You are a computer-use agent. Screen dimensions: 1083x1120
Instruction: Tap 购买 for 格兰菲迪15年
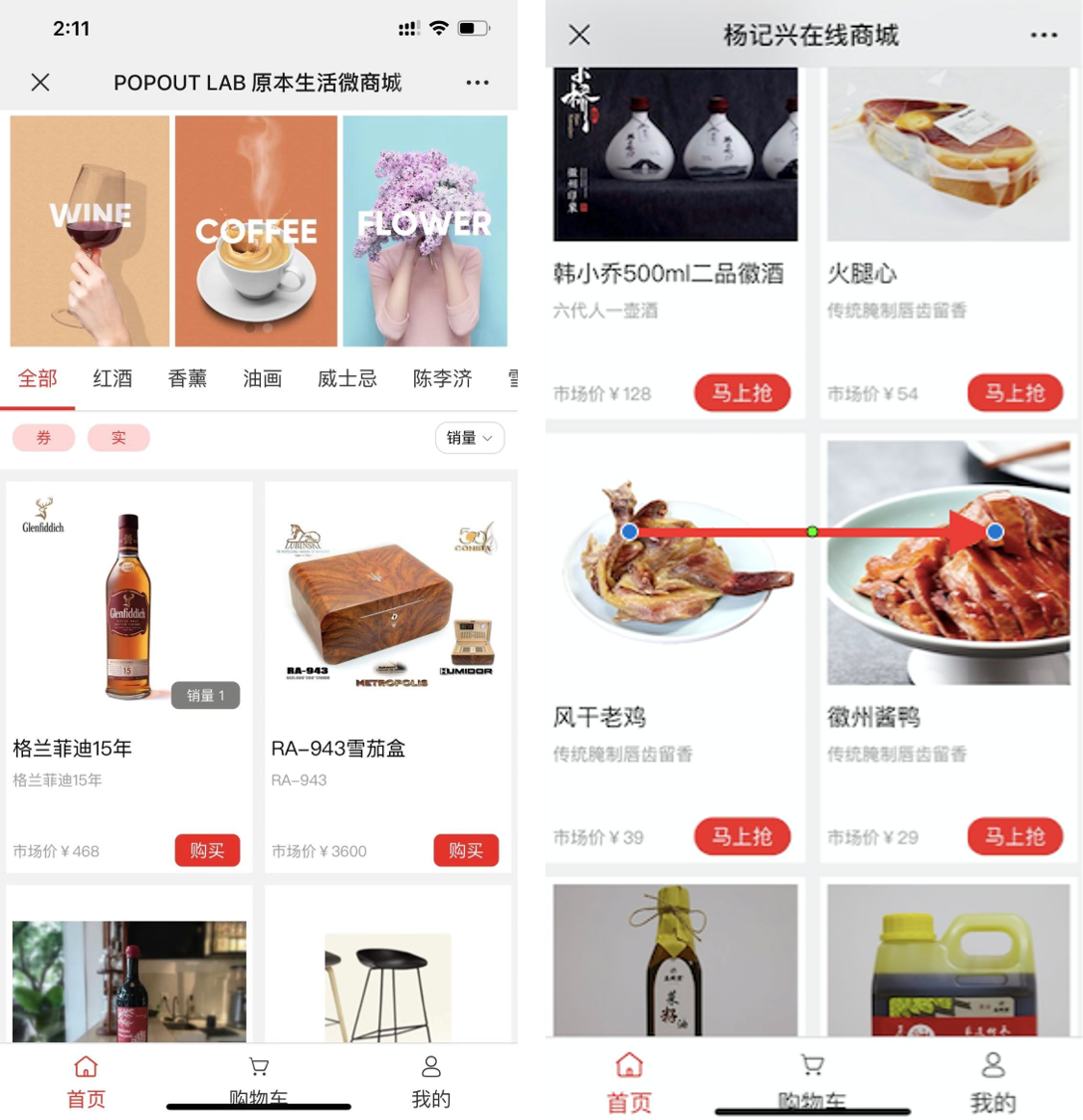click(207, 850)
